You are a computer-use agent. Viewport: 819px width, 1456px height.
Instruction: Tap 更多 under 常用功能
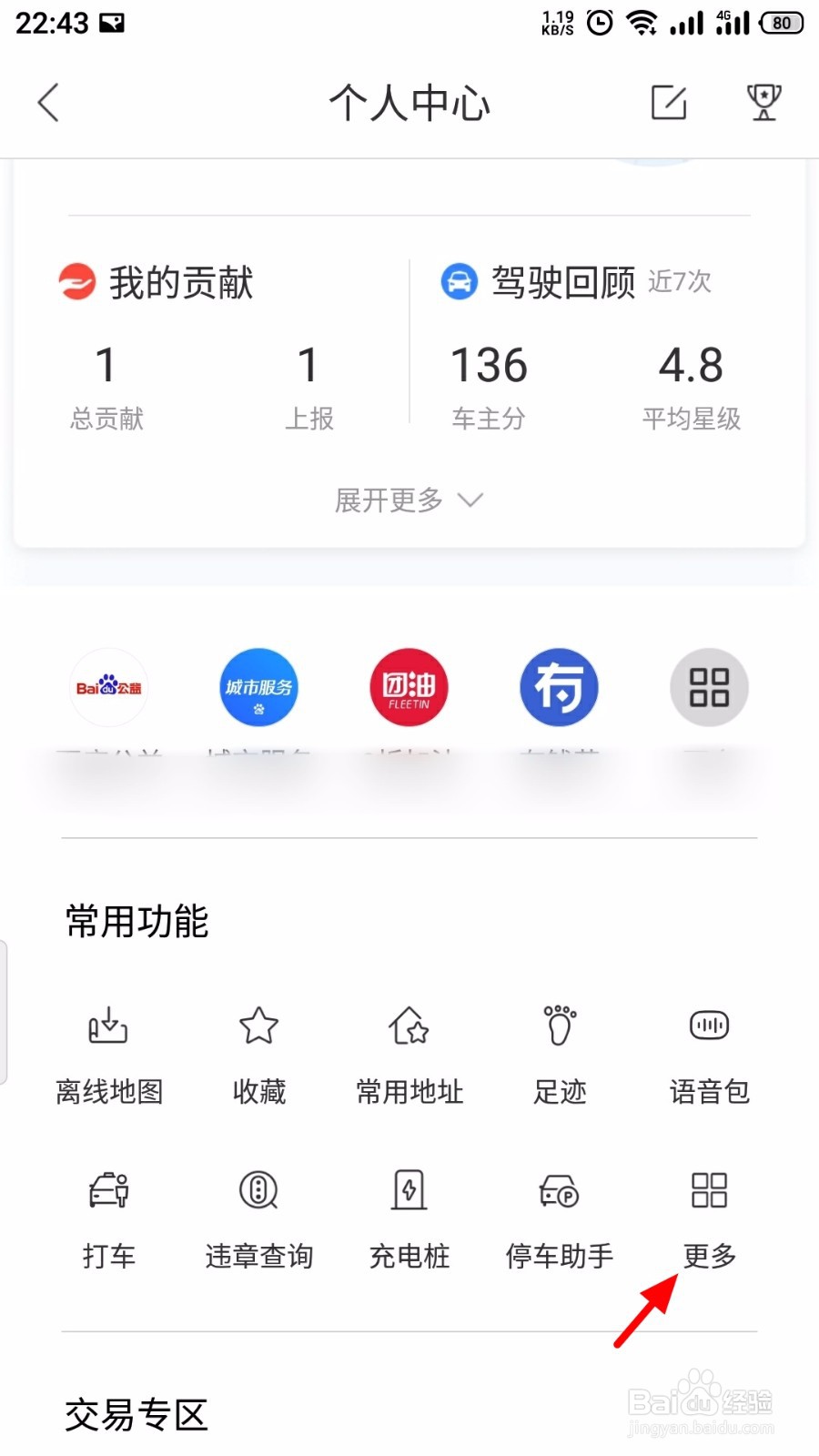pyautogui.click(x=710, y=1220)
